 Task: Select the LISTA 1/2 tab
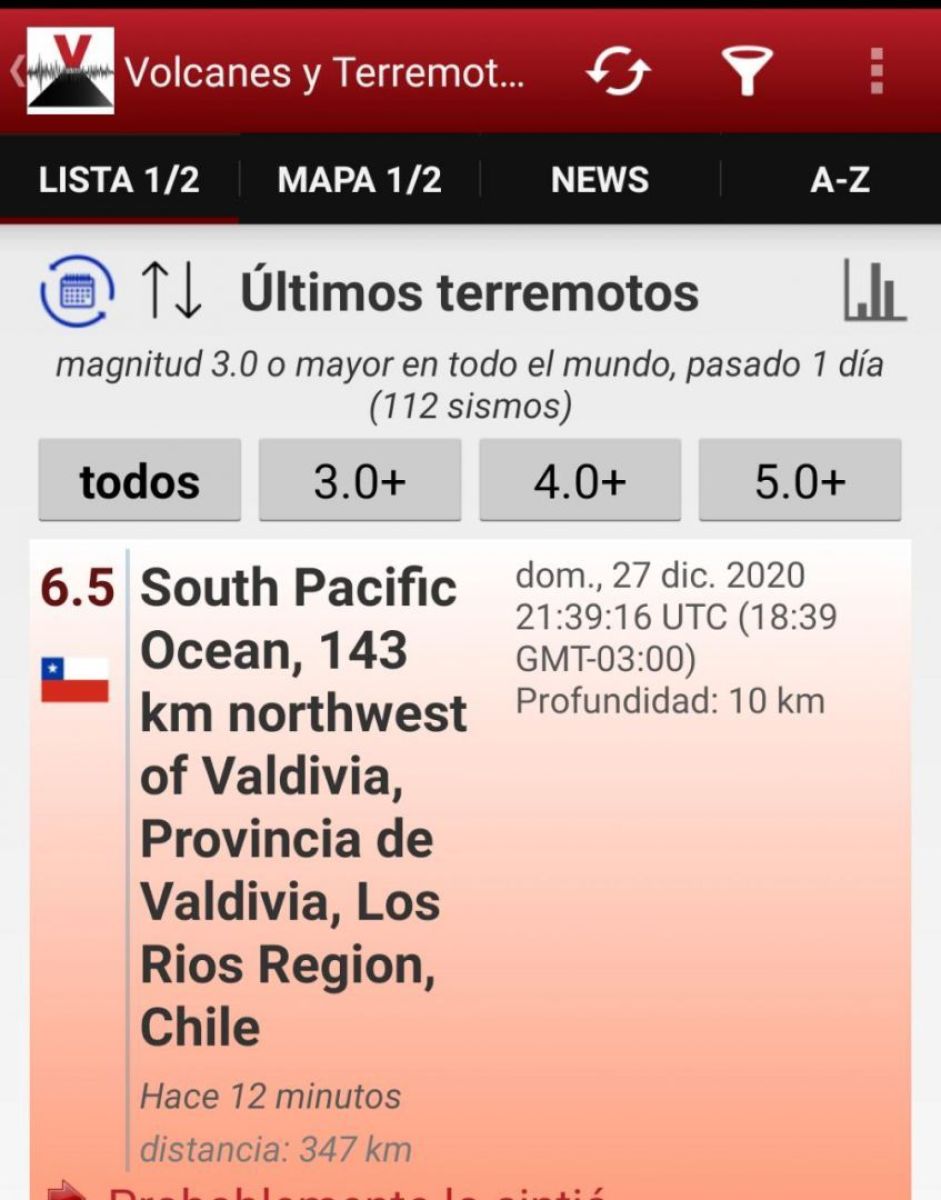tap(119, 180)
